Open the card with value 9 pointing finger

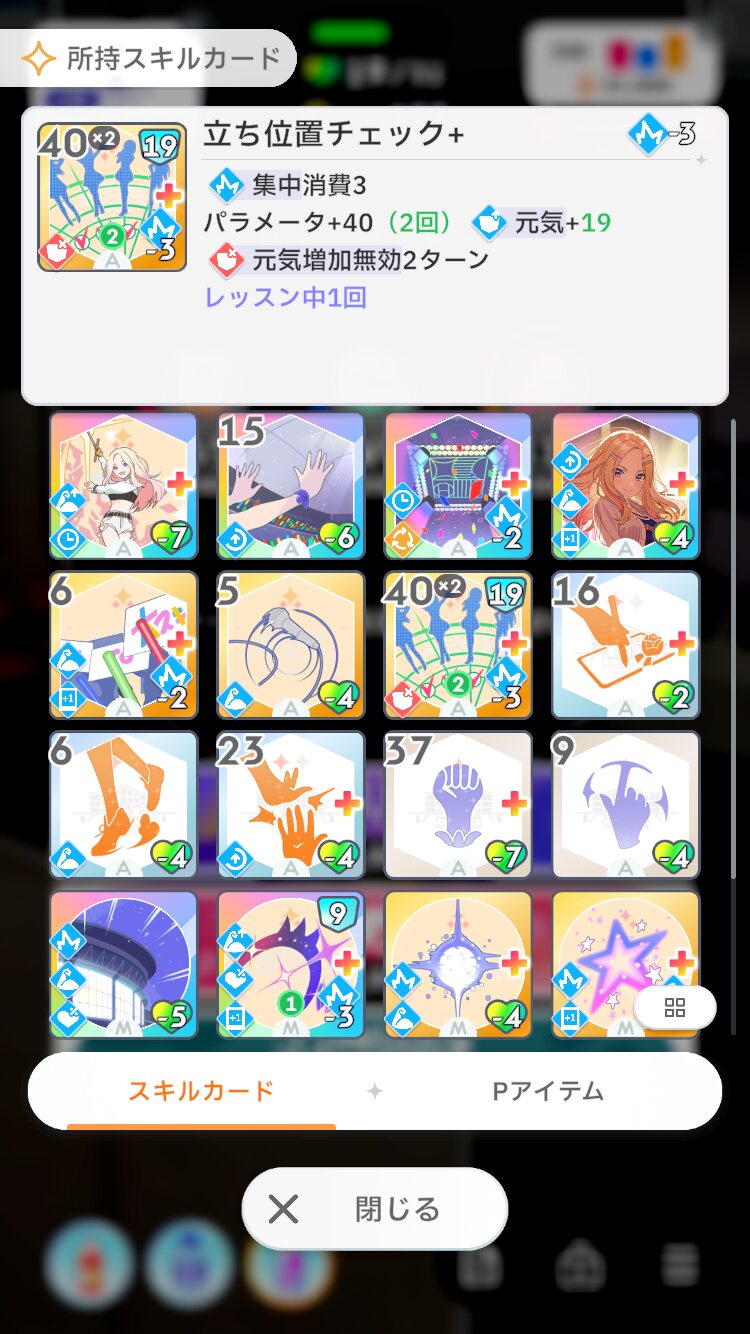click(626, 805)
